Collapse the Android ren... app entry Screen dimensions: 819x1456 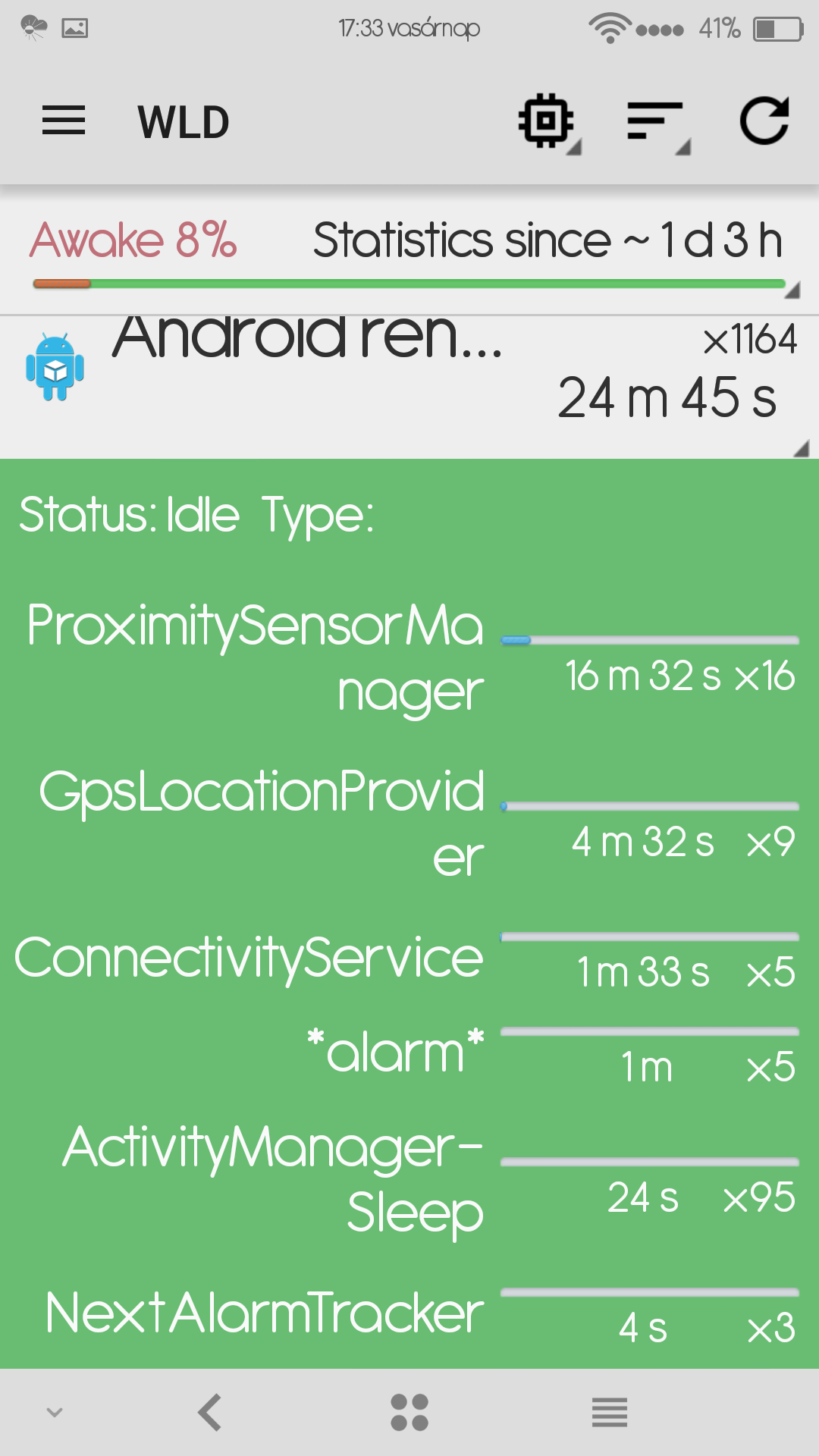(x=409, y=387)
